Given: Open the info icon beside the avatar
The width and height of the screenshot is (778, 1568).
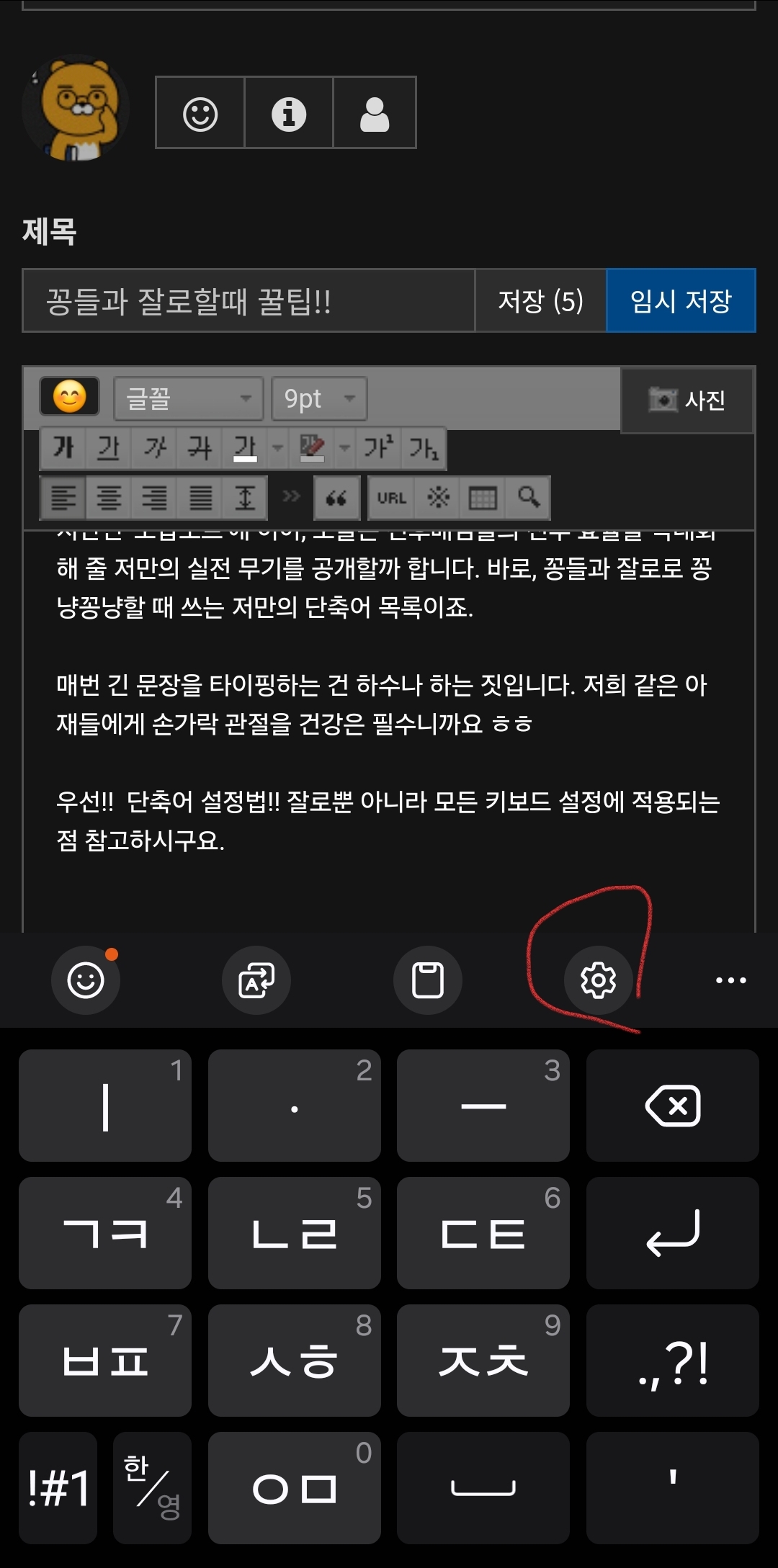Looking at the screenshot, I should pos(288,113).
